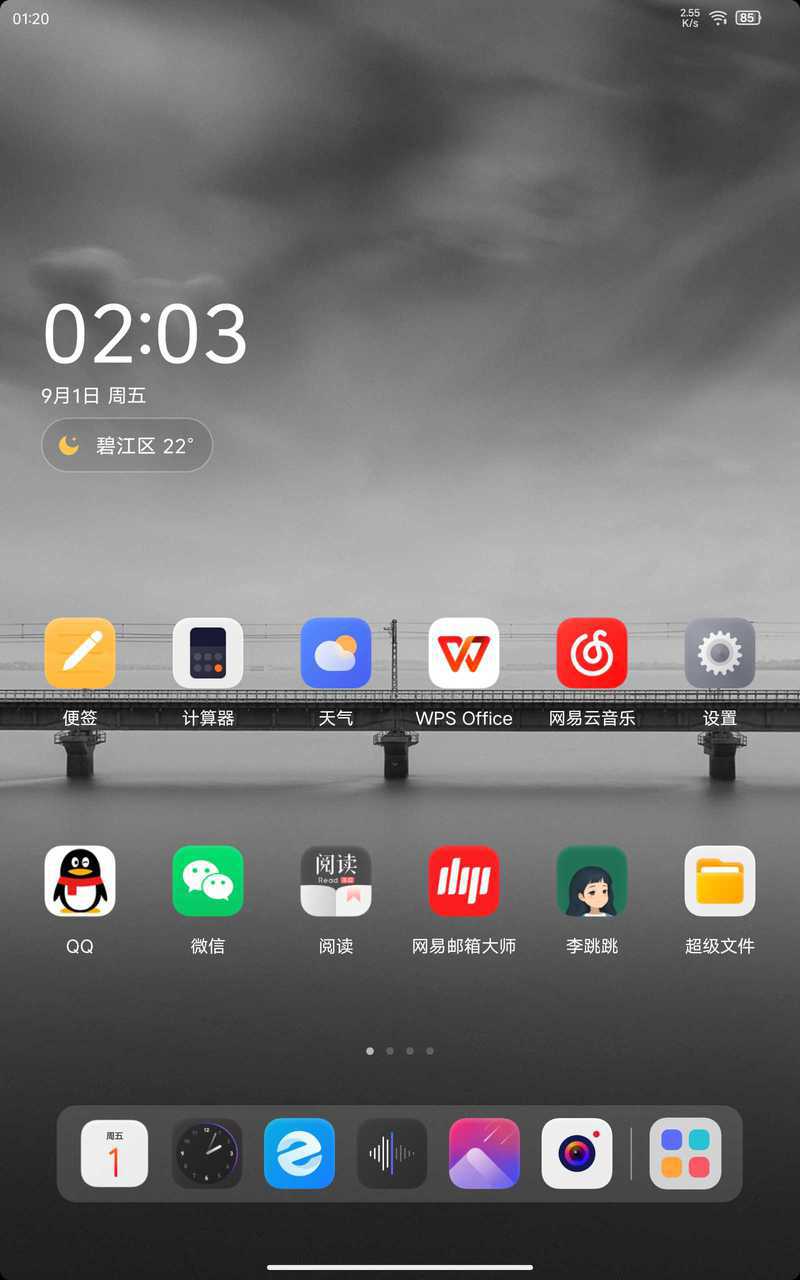This screenshot has height=1280, width=800.
Task: Launch WPS Office
Action: click(x=464, y=653)
